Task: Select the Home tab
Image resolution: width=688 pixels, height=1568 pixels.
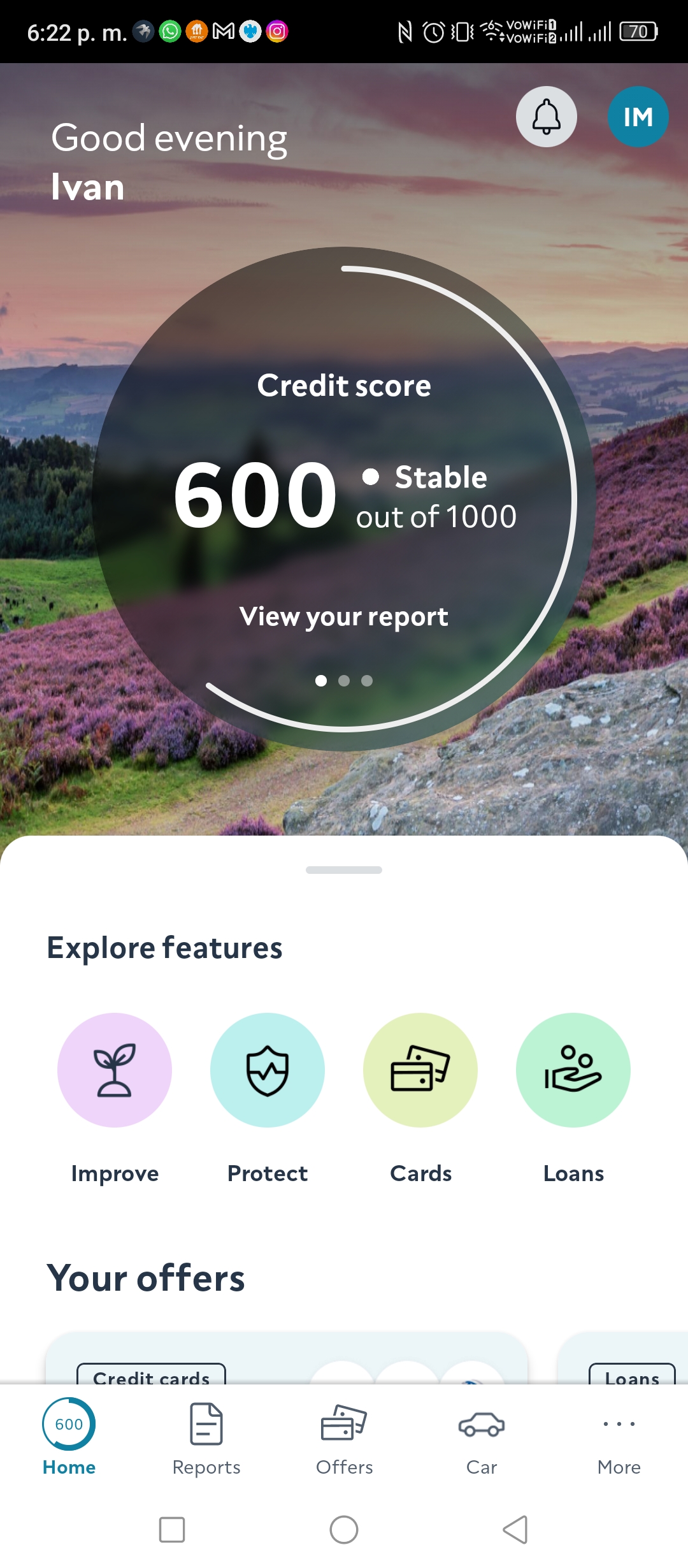Action: [69, 1440]
